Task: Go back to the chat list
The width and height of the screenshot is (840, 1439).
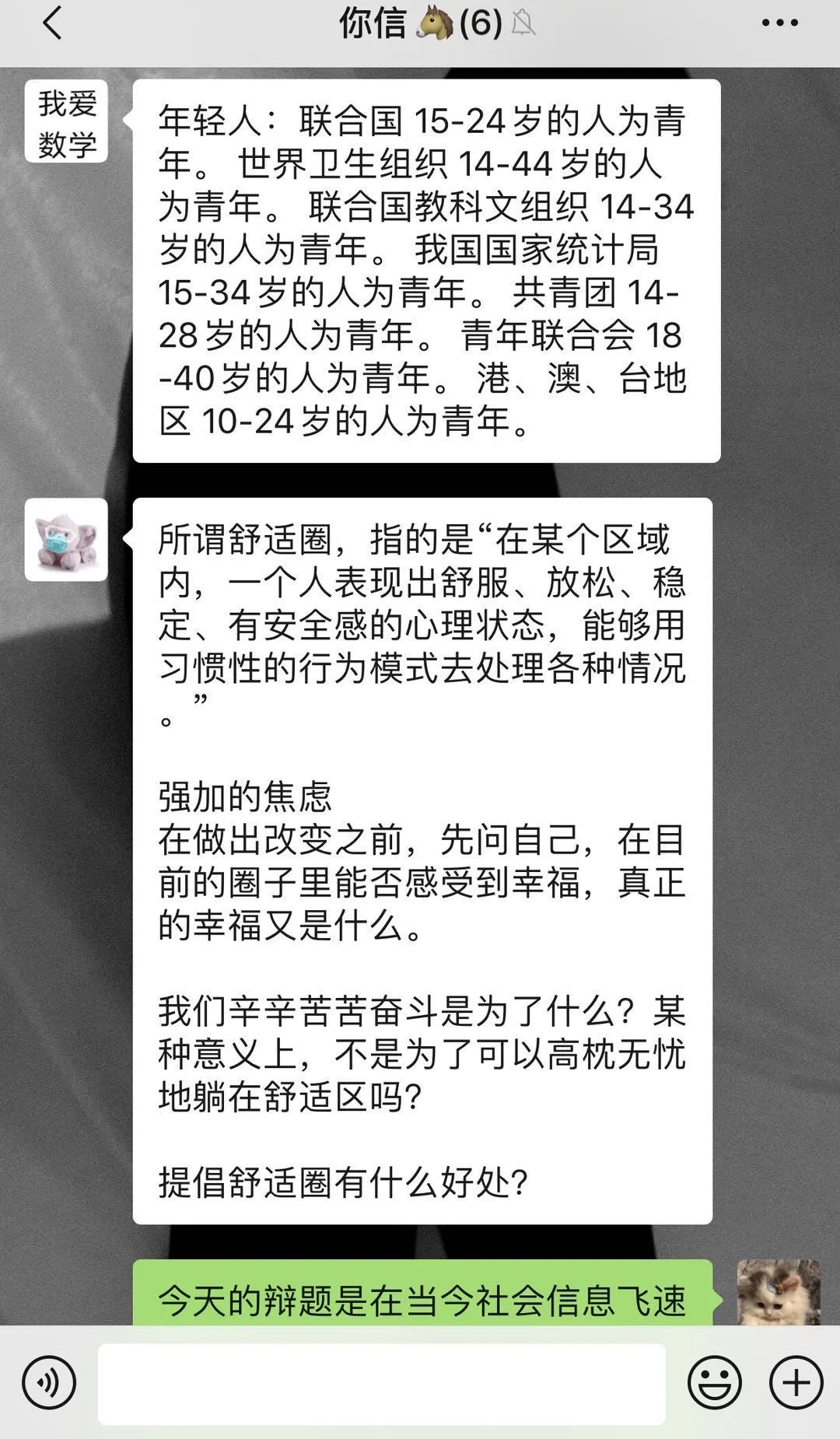Action: [51, 23]
